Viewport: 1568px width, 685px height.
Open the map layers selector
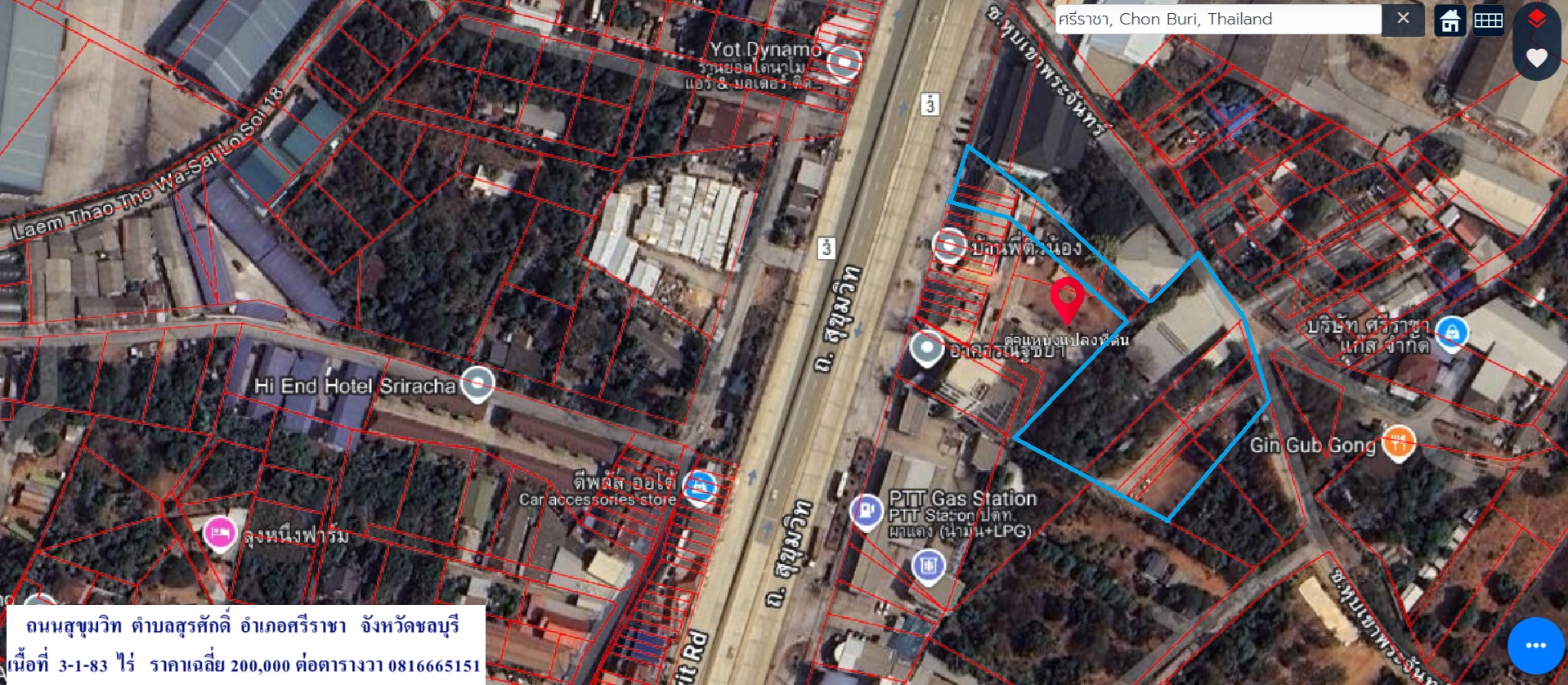pyautogui.click(x=1537, y=19)
